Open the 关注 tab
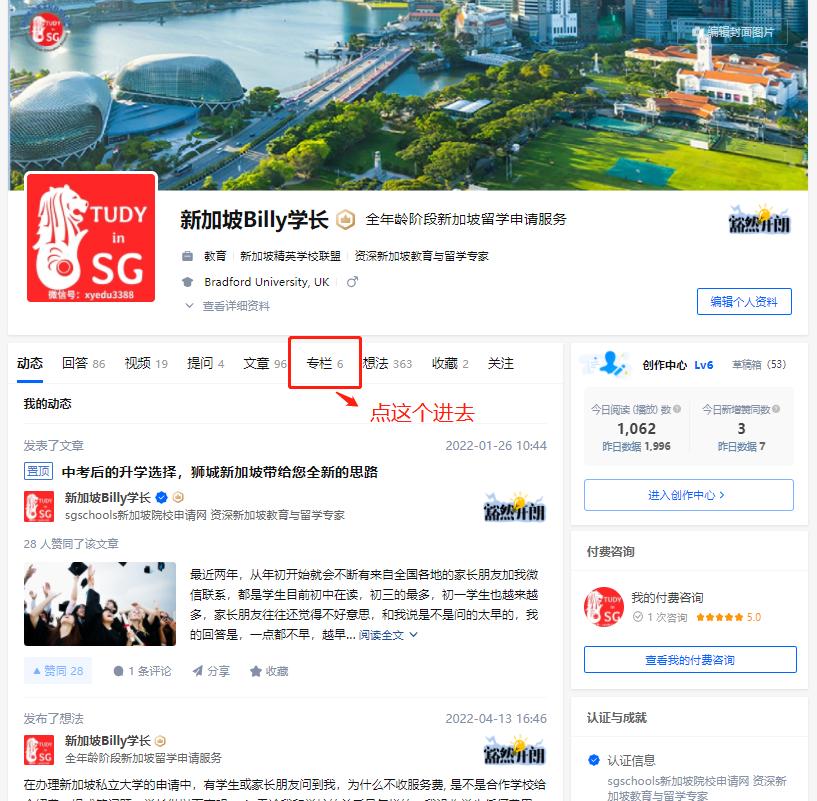Viewport: 817px width, 801px height. tap(501, 364)
